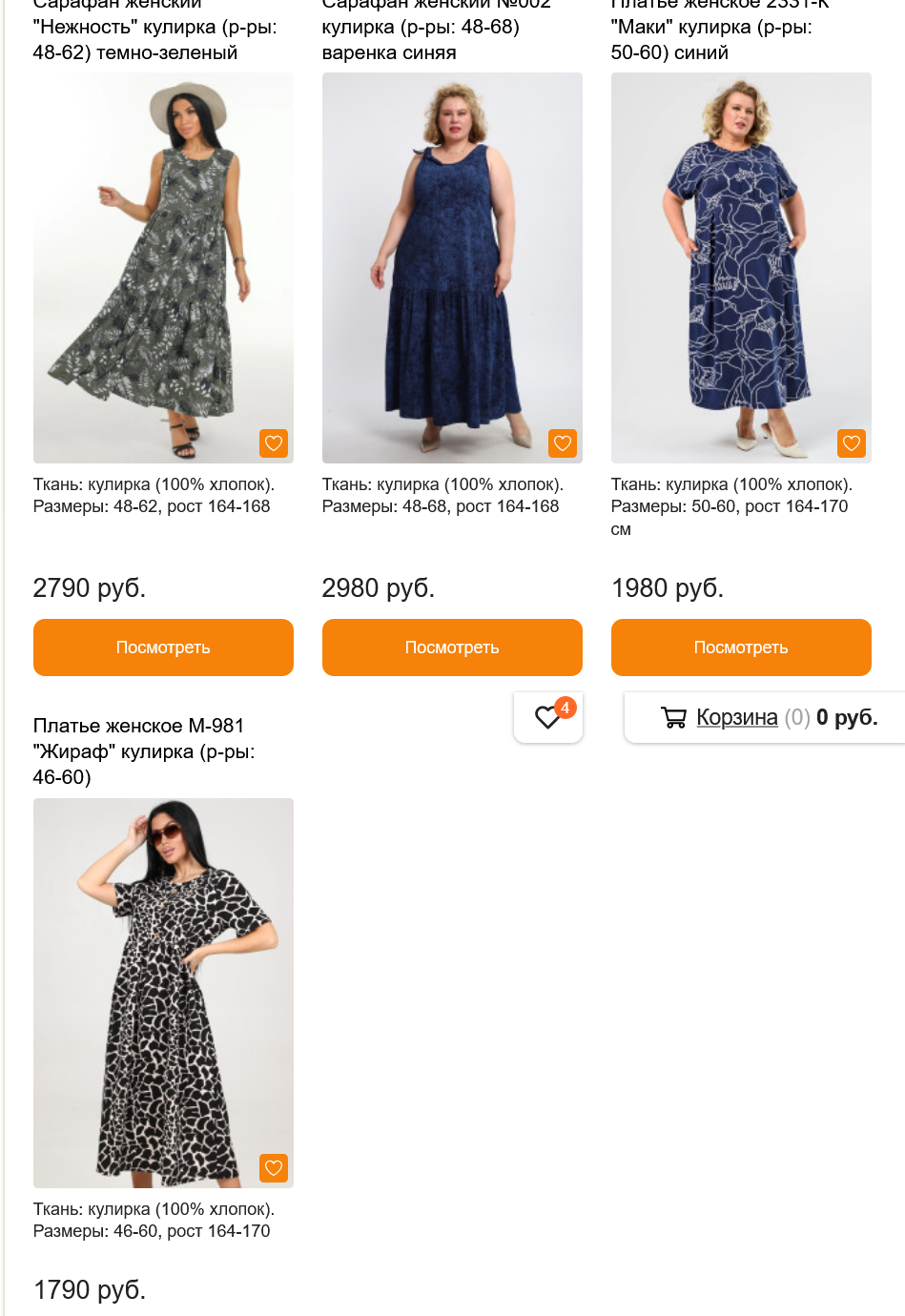This screenshot has height=1316, width=905.
Task: Favorite the blue sundress №002
Action: pyautogui.click(x=563, y=442)
